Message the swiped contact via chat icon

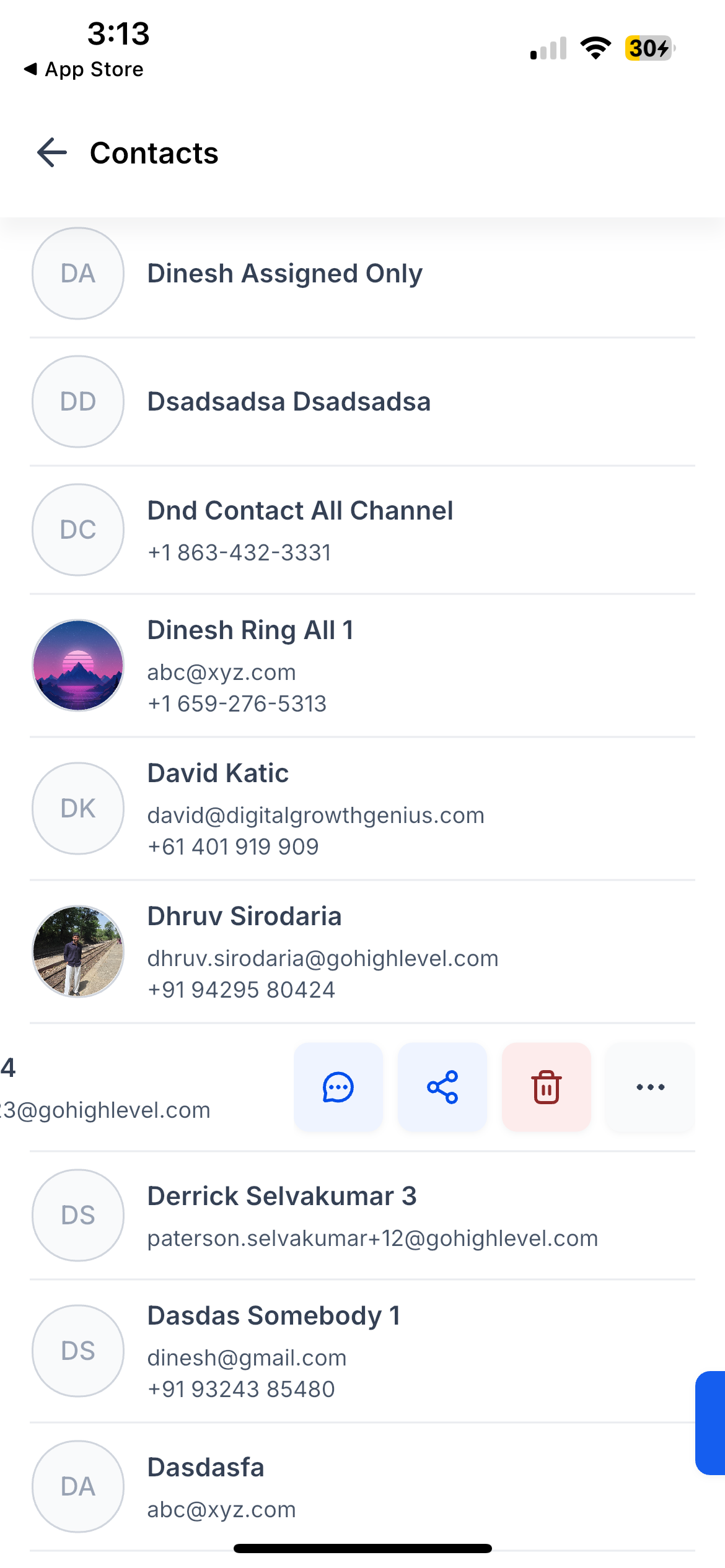coord(338,1087)
